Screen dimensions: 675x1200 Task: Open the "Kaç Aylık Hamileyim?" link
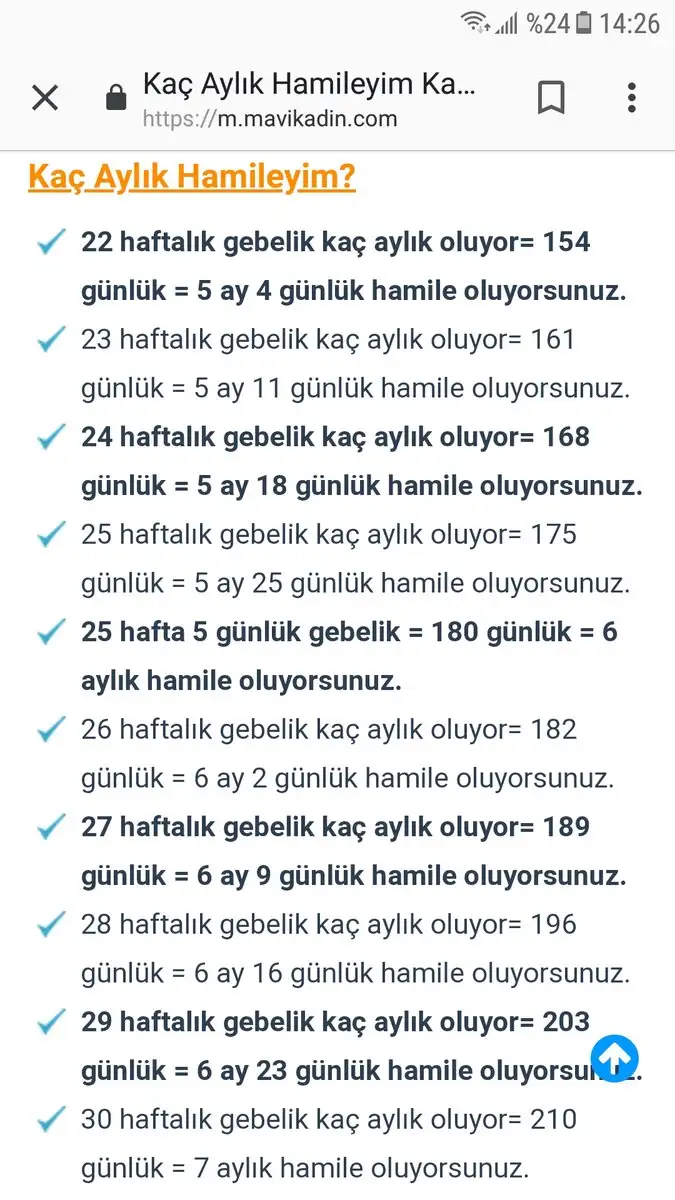192,177
